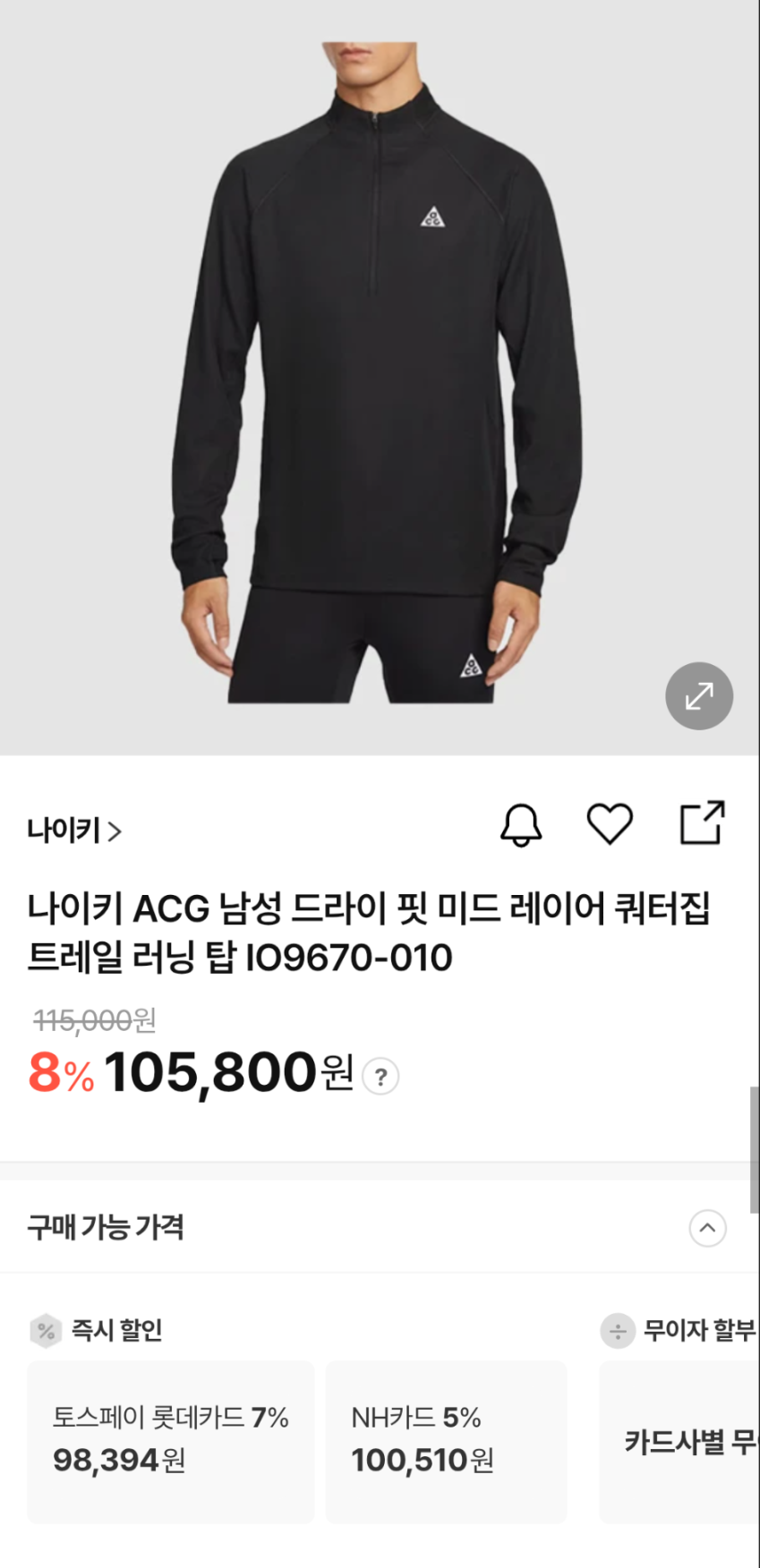
Task: Select NH카드 5% discount card
Action: click(446, 1441)
